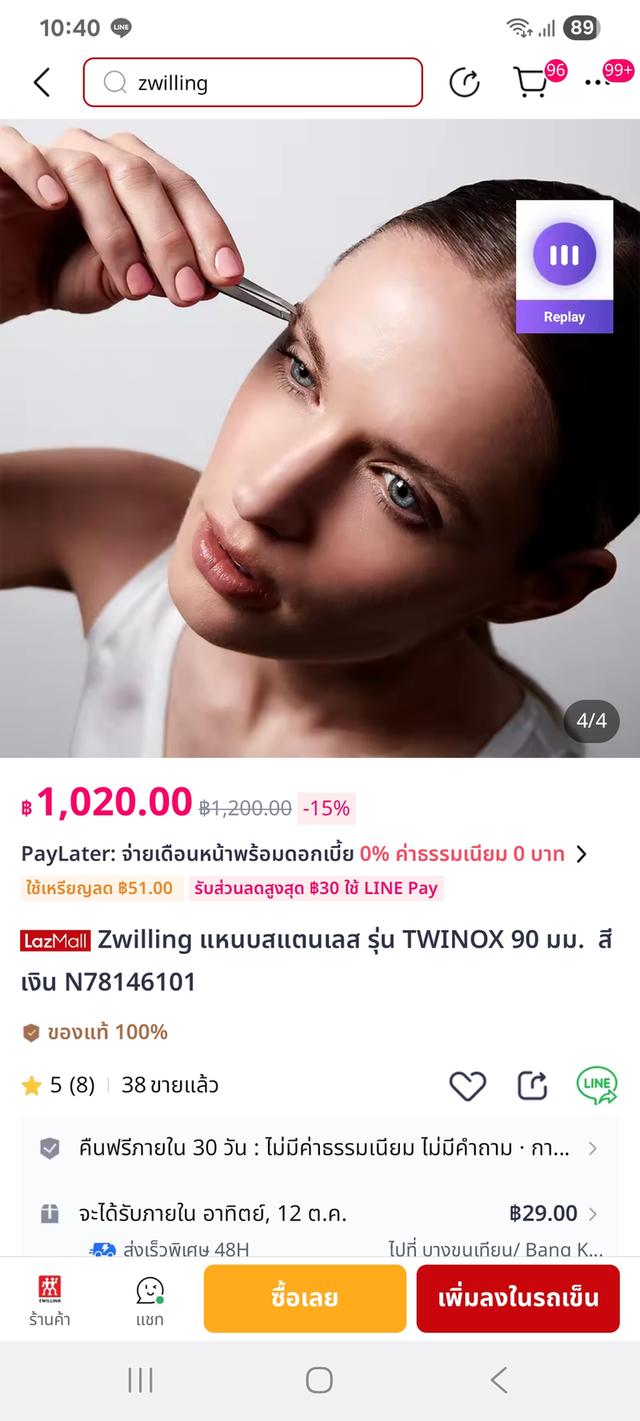640x1421 pixels.
Task: Share this product
Action: pyautogui.click(x=532, y=1085)
